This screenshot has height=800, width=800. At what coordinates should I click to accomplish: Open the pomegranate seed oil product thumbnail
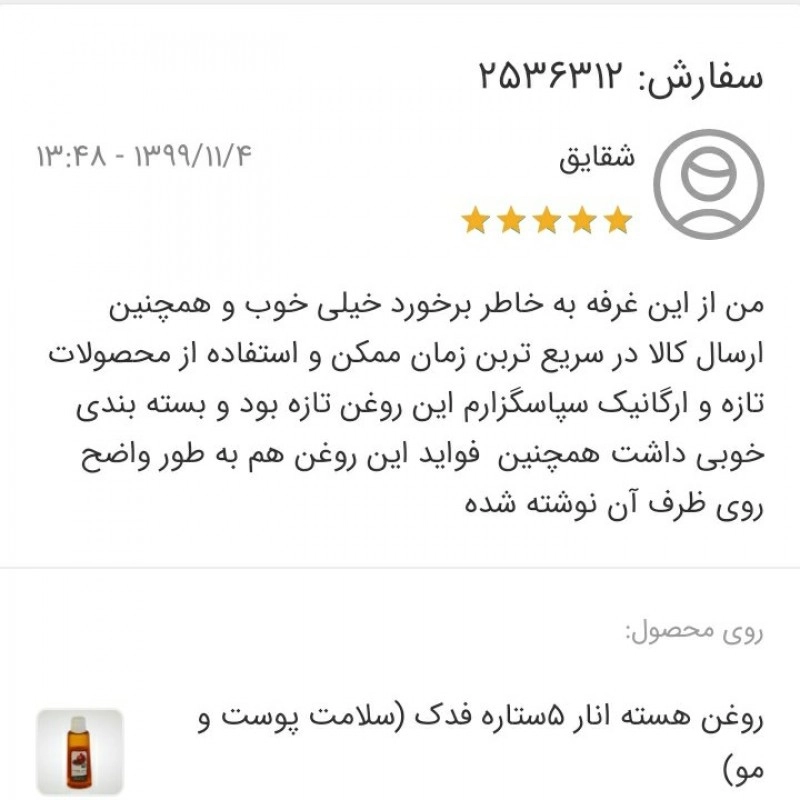[x=80, y=752]
